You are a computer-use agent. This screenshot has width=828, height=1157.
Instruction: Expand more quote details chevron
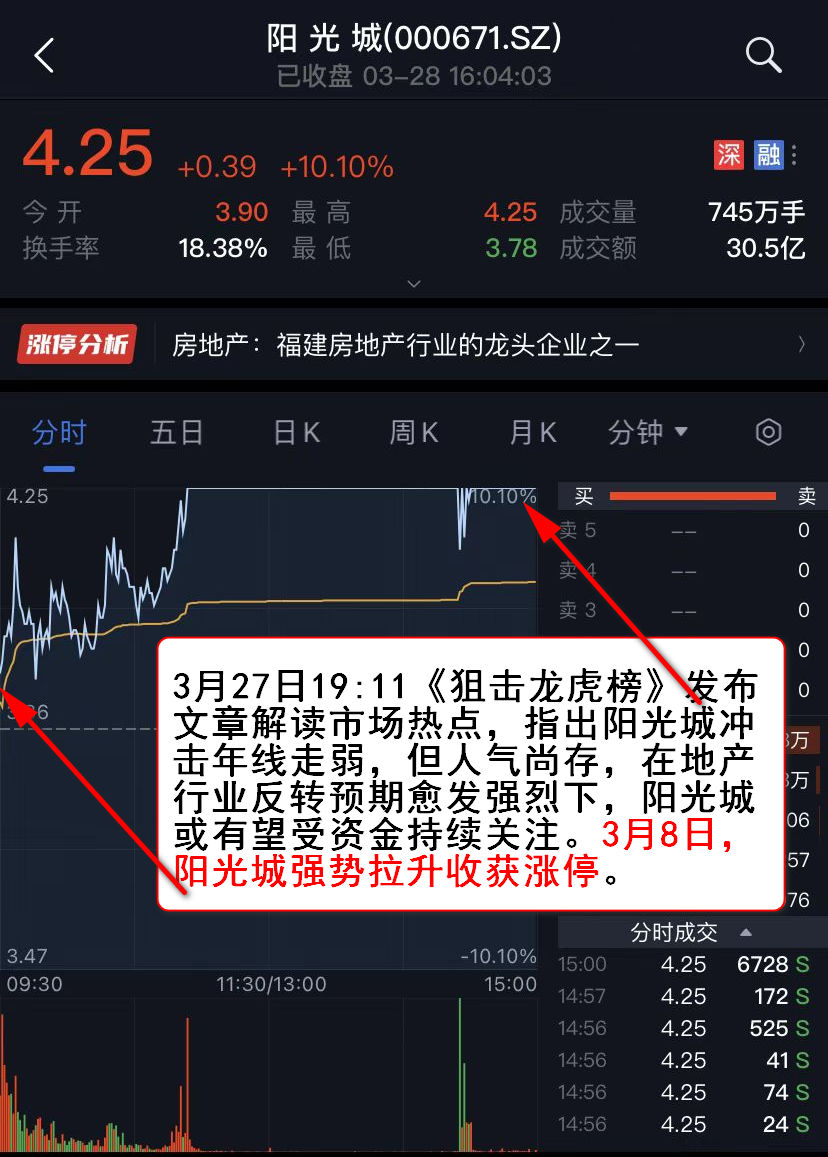pyautogui.click(x=414, y=284)
